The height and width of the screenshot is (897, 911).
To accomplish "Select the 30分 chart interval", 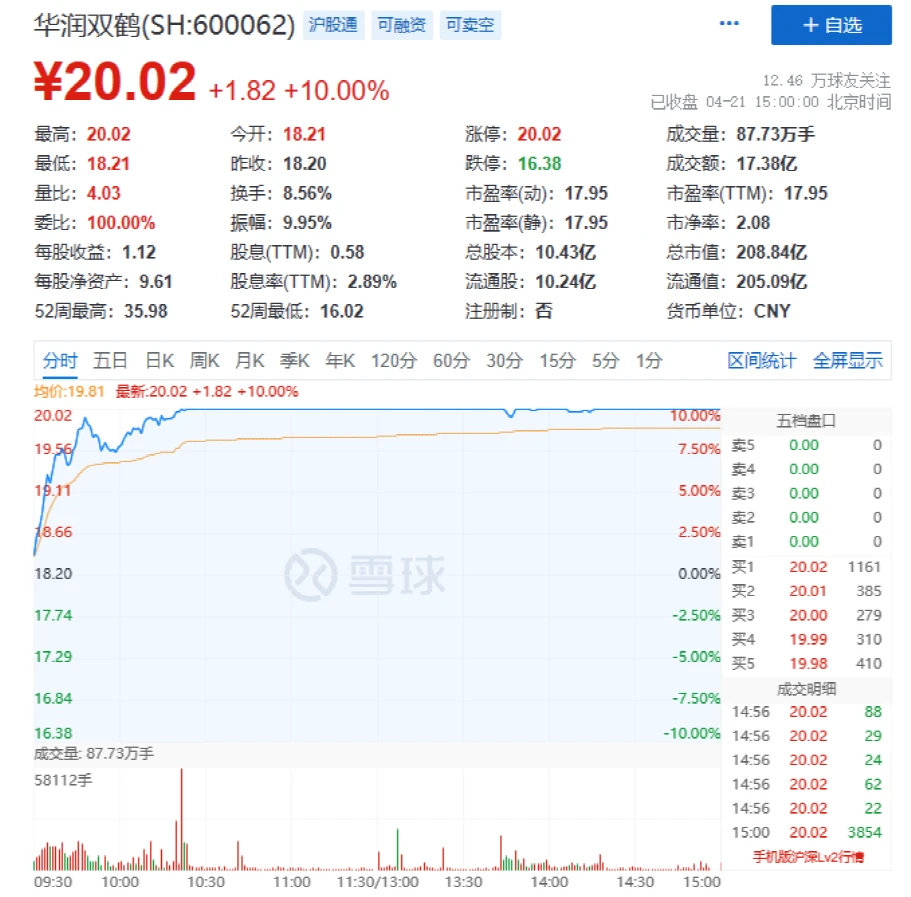I will tap(504, 361).
